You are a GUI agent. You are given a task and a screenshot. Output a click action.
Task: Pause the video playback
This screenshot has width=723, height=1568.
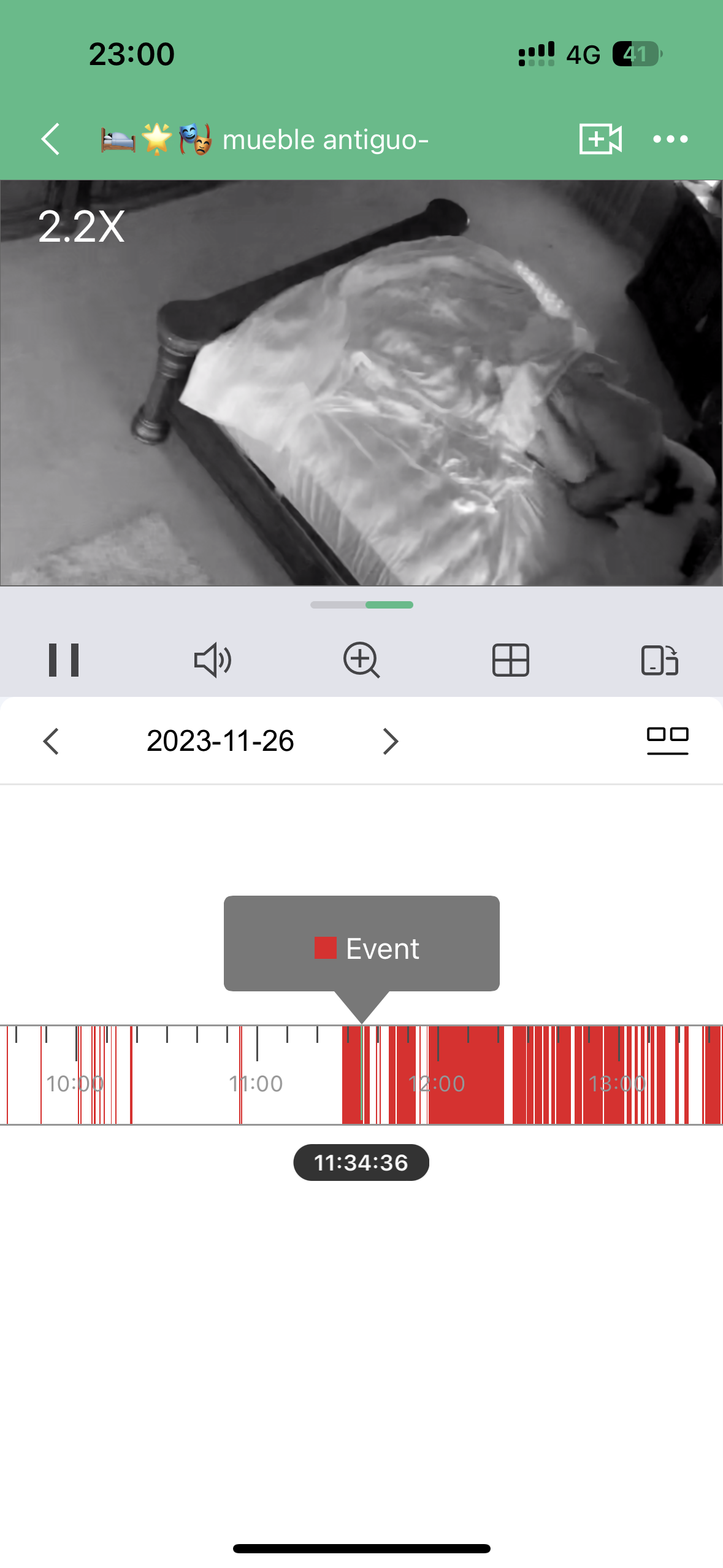[64, 660]
